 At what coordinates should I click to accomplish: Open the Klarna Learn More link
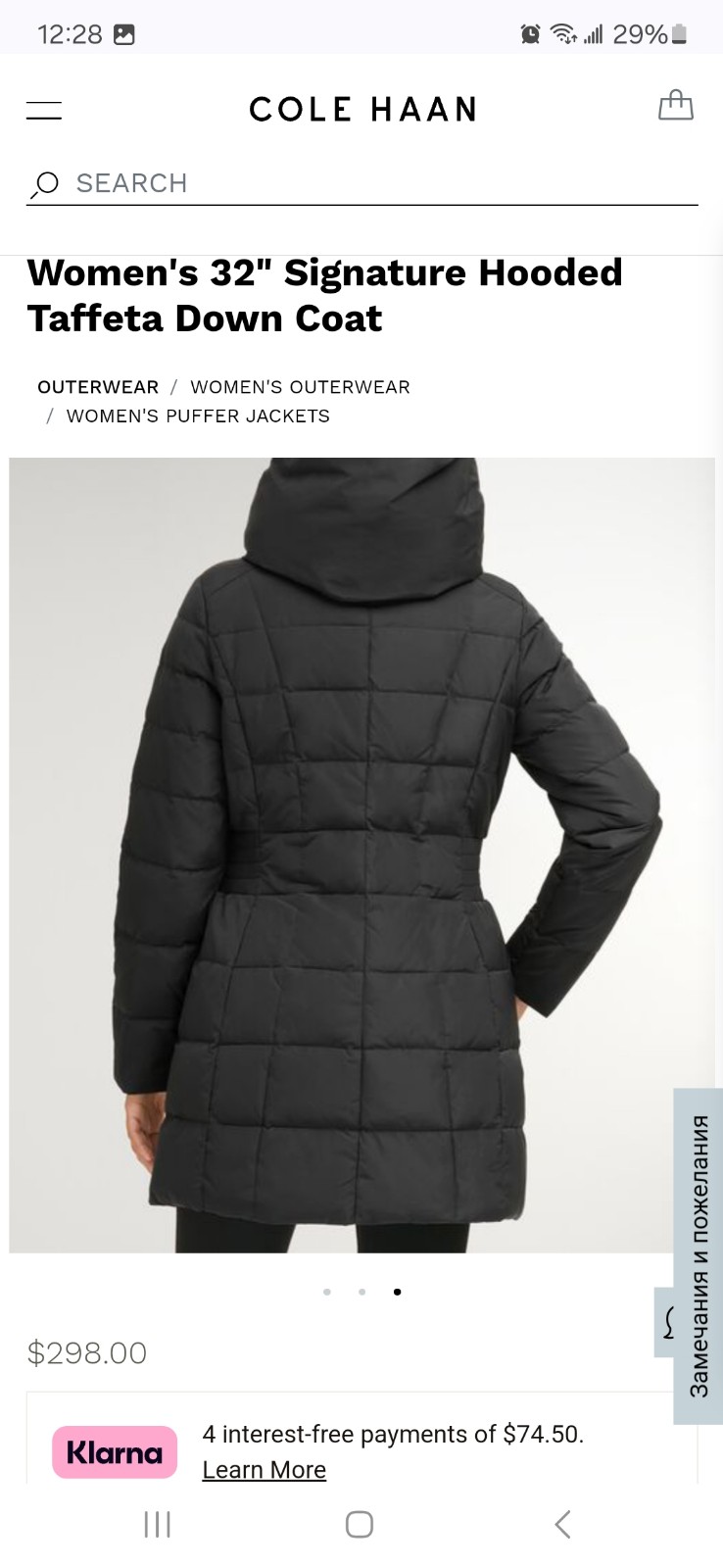(265, 1469)
